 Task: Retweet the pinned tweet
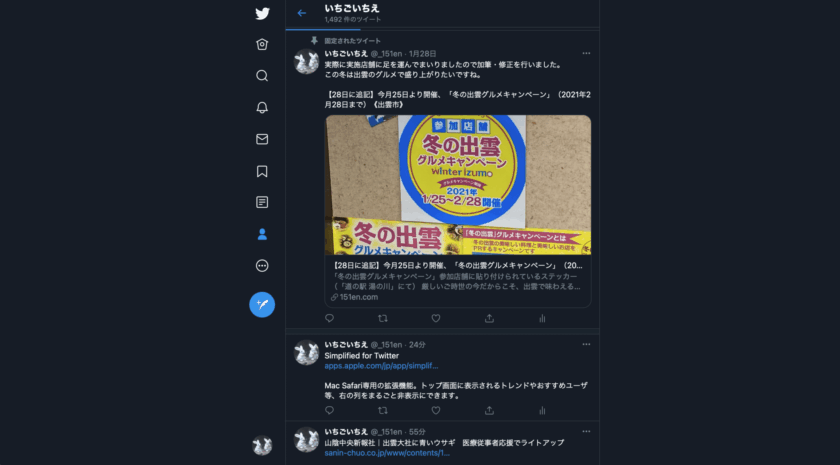pyautogui.click(x=383, y=318)
